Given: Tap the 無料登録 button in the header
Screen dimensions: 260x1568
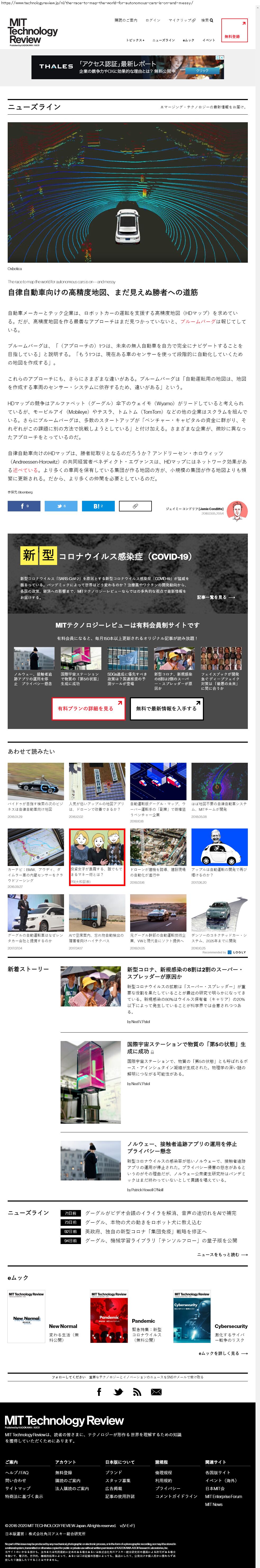Looking at the screenshot, I should (234, 30).
